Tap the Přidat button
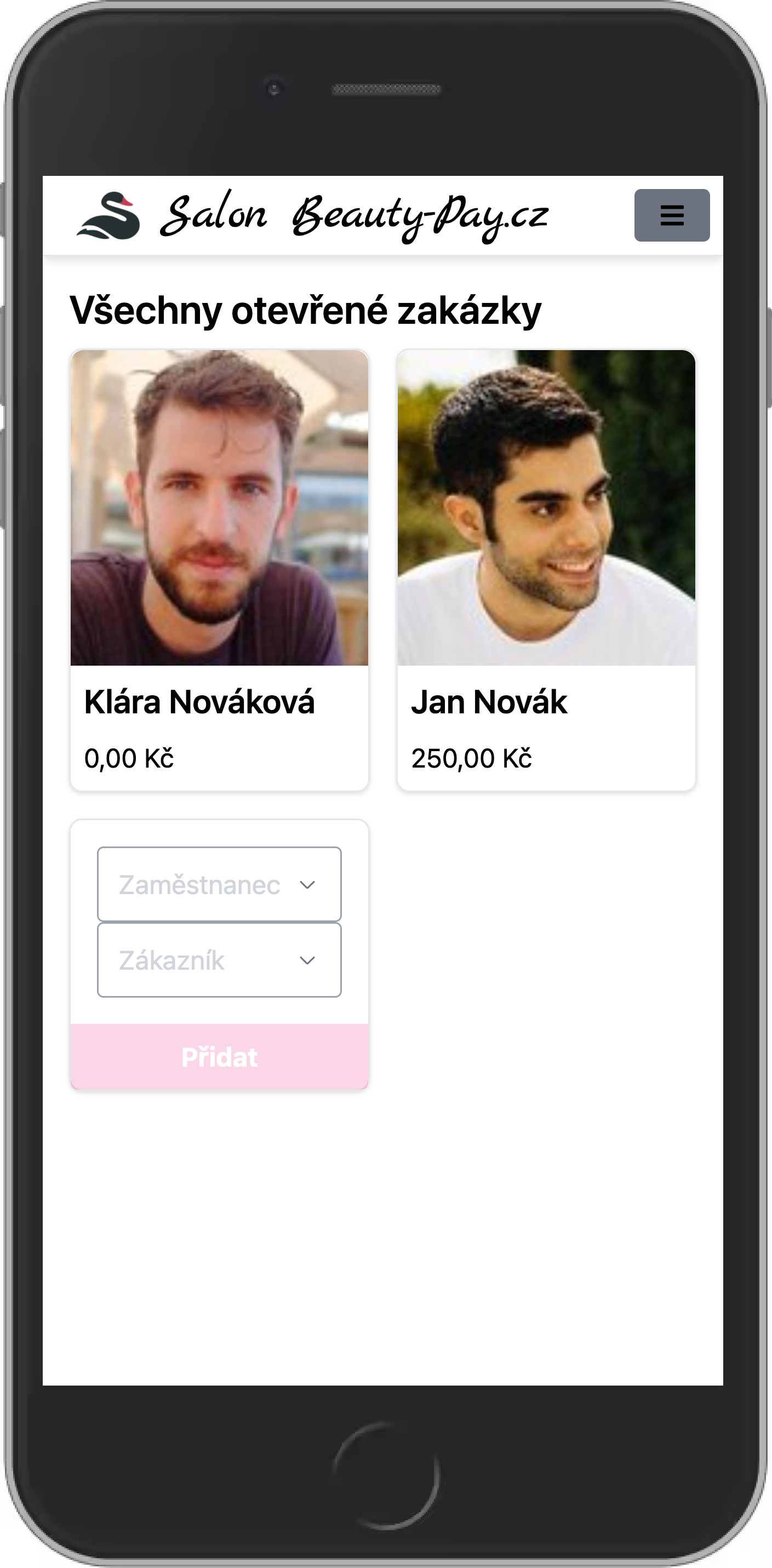The width and height of the screenshot is (772, 1568). [x=219, y=1057]
